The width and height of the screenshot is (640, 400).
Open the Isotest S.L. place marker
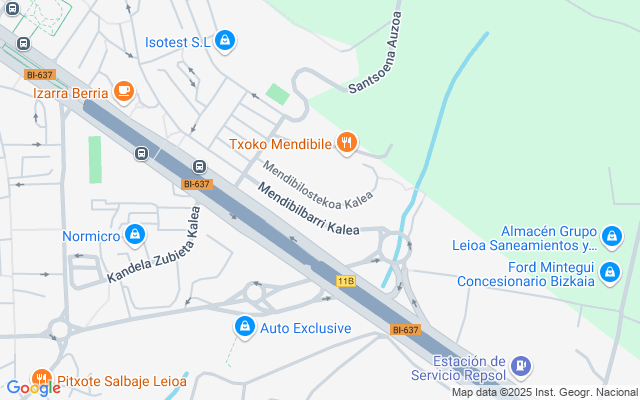226,40
